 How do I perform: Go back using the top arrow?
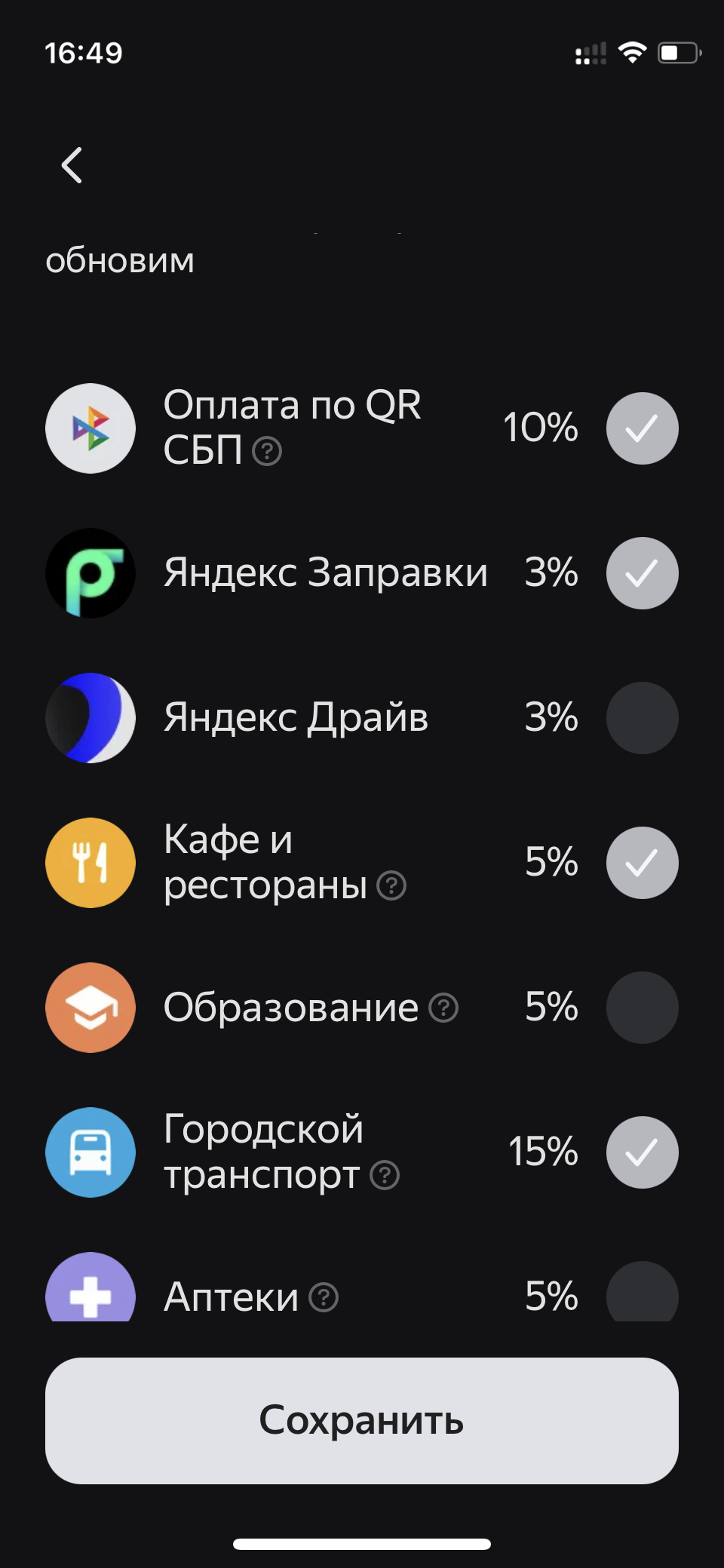tap(72, 165)
